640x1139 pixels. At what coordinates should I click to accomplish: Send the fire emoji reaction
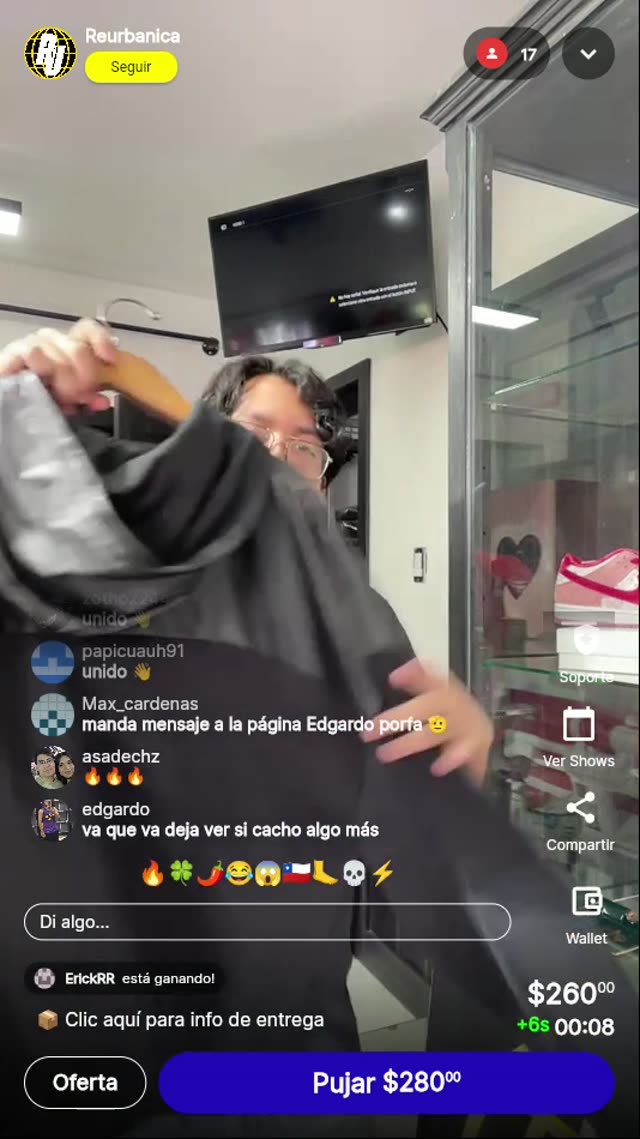[x=152, y=874]
